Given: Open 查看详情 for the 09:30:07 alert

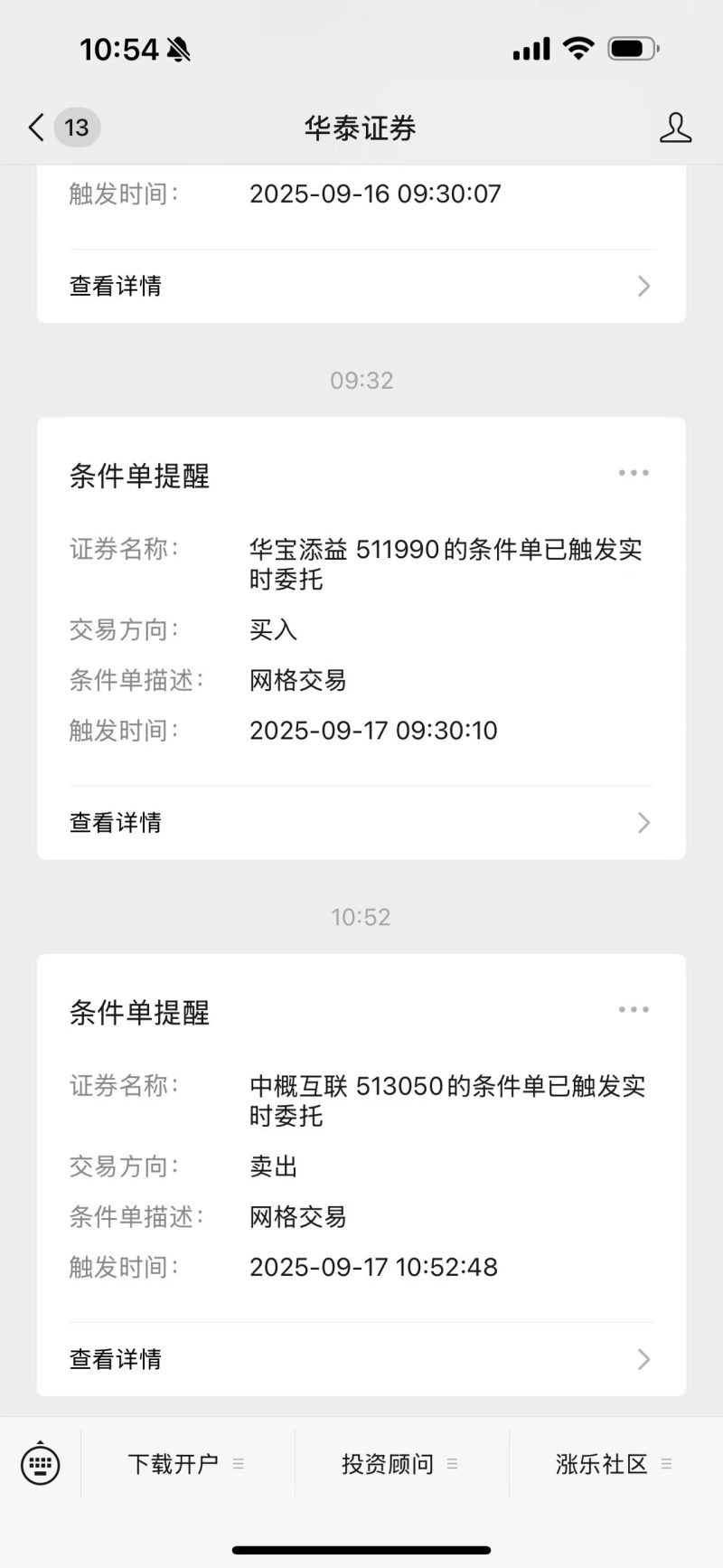Looking at the screenshot, I should (361, 286).
